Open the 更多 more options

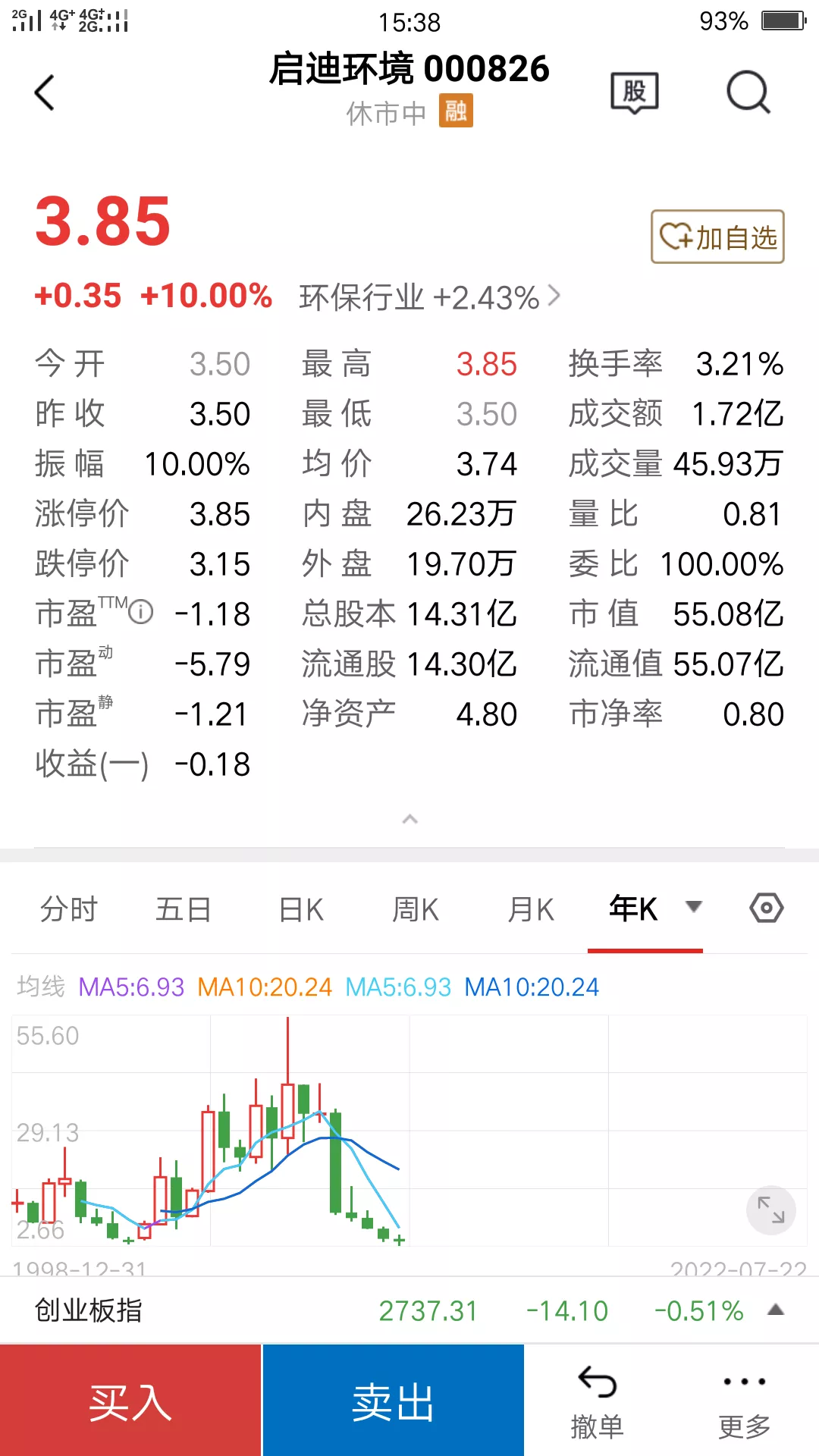coord(744,1401)
